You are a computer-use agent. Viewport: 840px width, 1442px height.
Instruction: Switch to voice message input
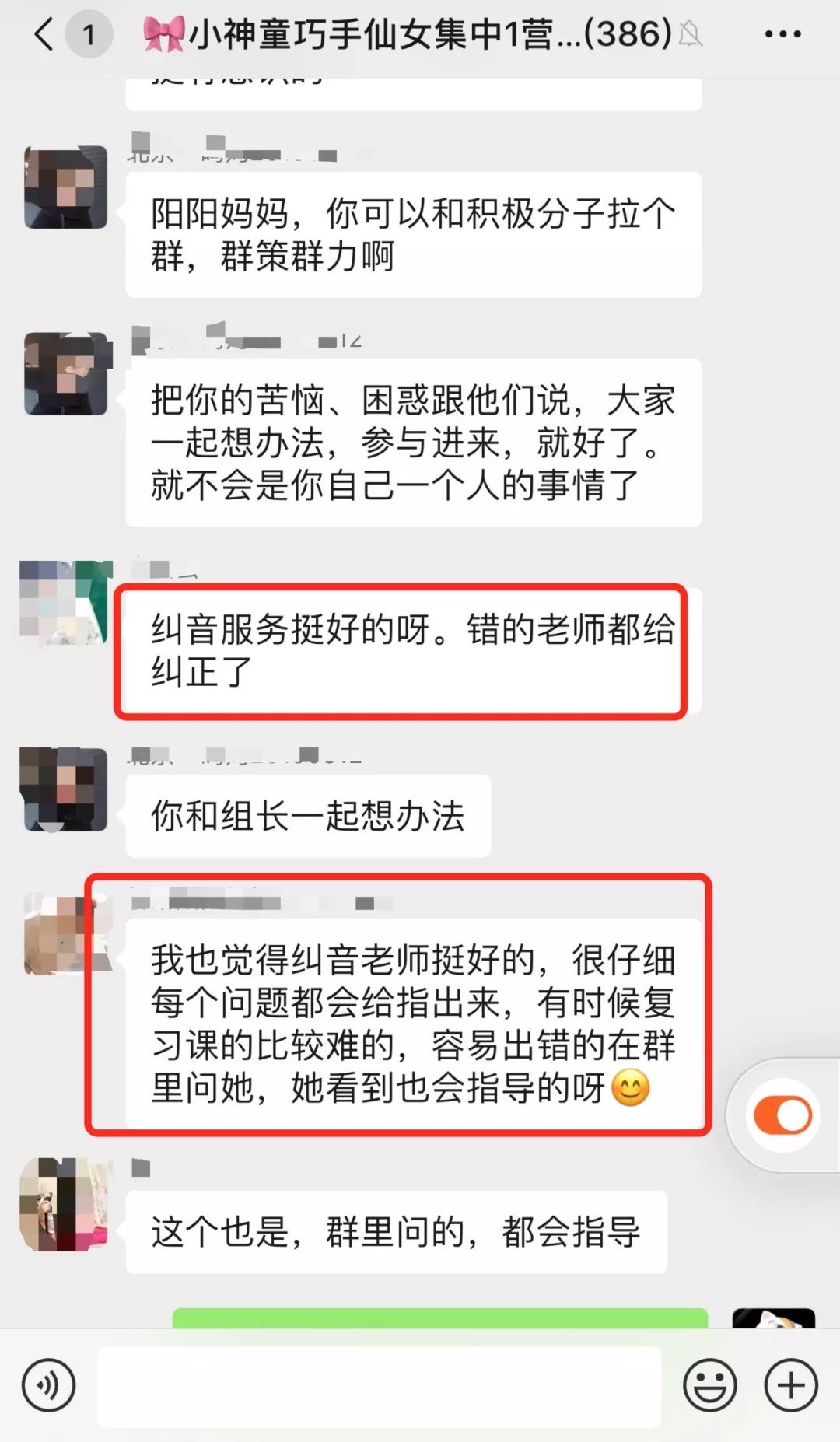click(49, 1385)
